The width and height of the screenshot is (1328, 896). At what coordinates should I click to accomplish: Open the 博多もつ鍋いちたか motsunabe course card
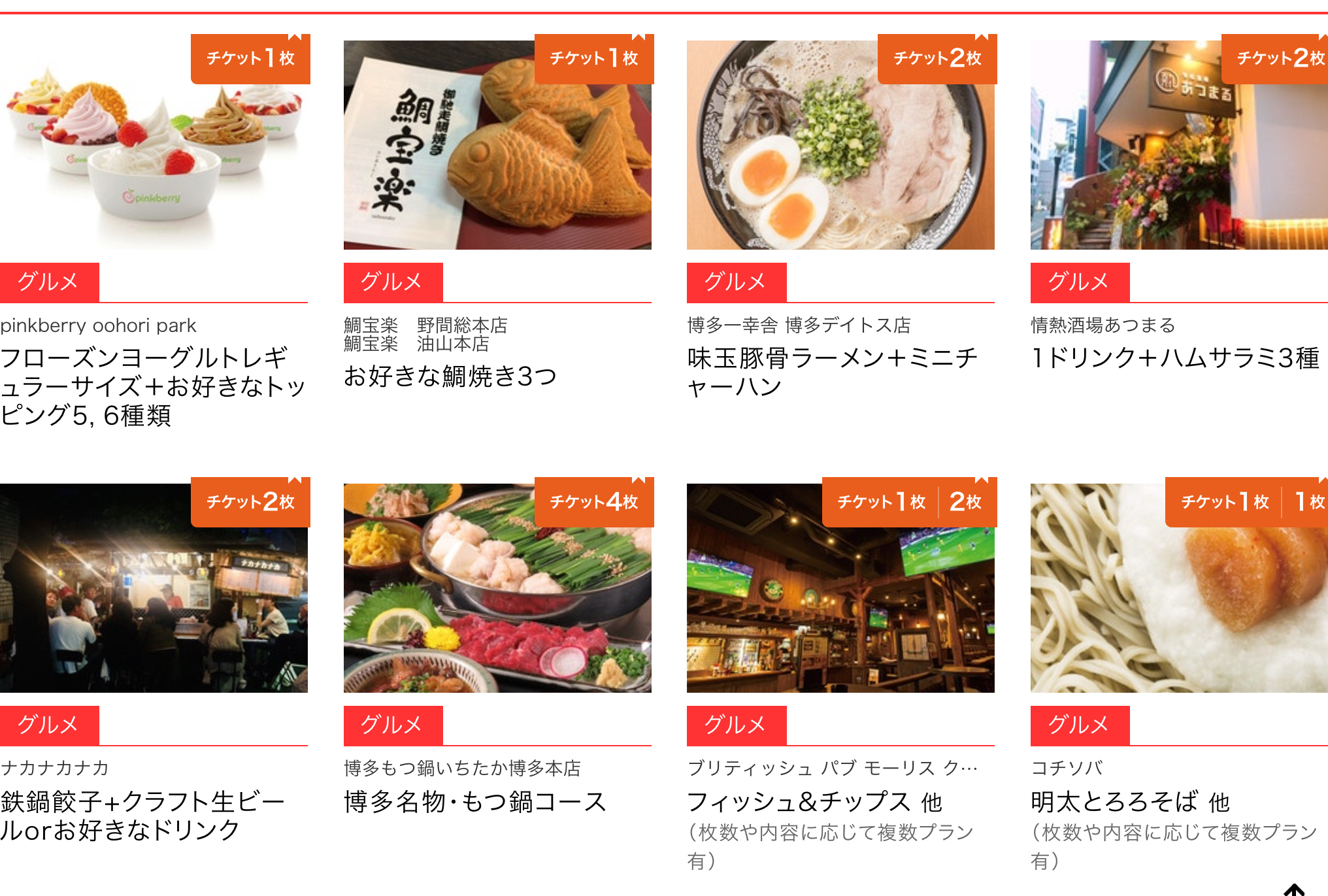pos(497,588)
